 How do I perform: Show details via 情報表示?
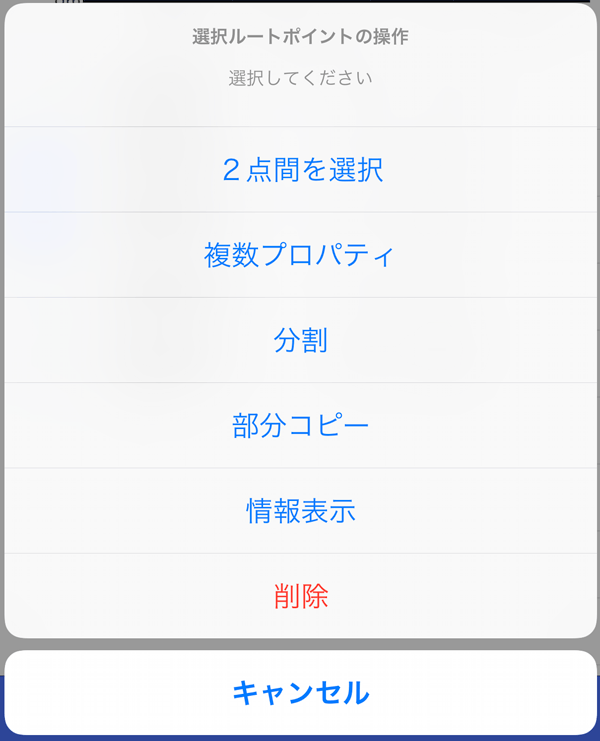301,511
